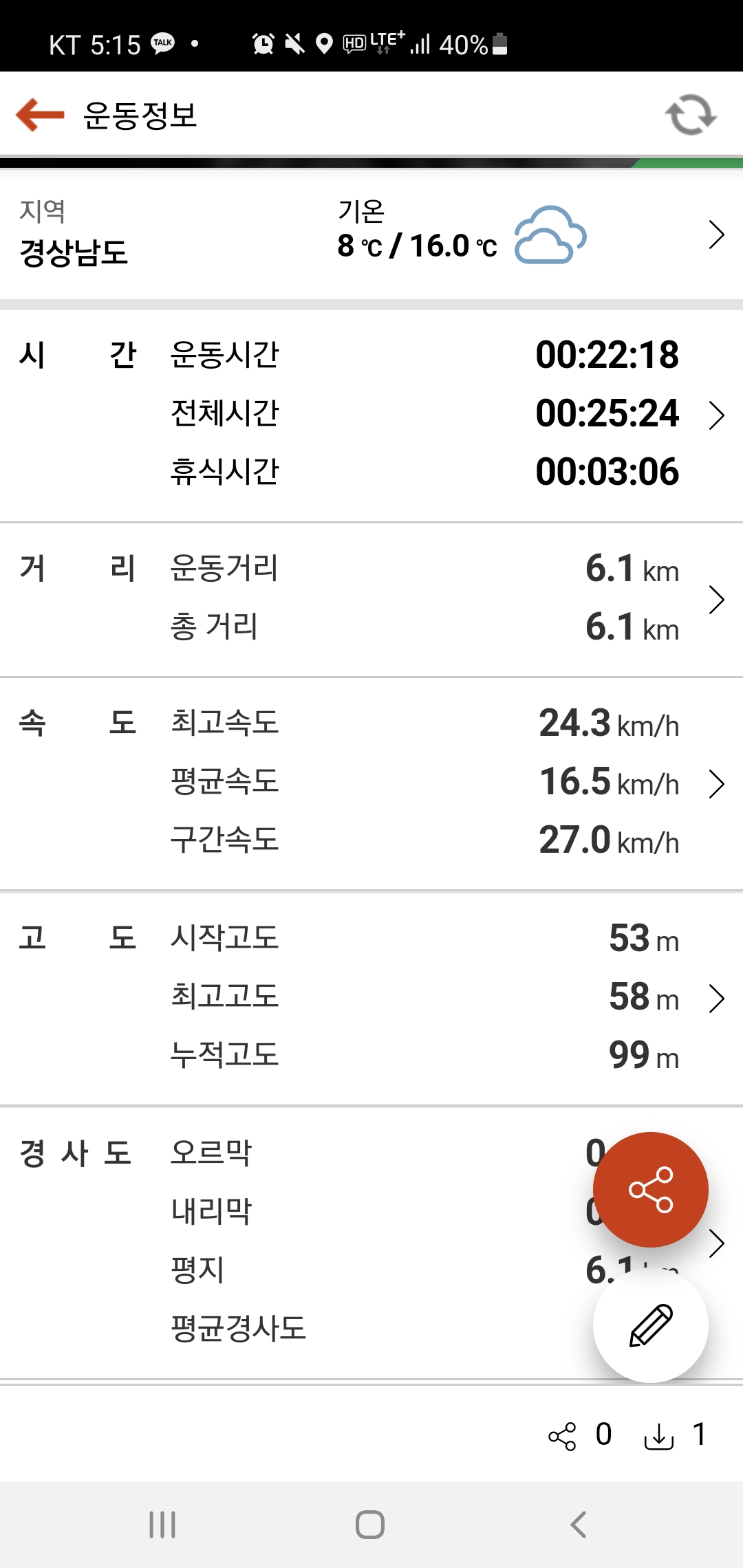The height and width of the screenshot is (1568, 743).
Task: Open recent apps from the navigation bar
Action: (163, 1525)
